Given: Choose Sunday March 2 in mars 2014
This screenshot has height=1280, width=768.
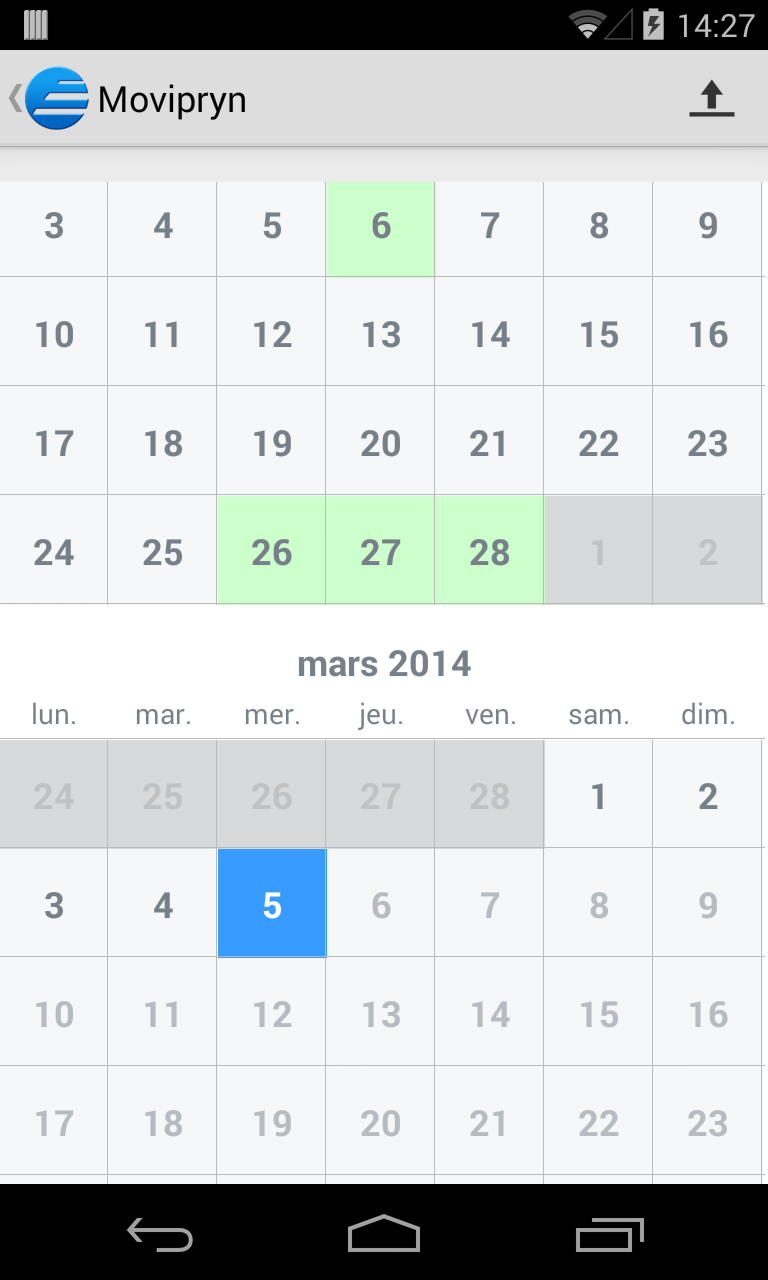Looking at the screenshot, I should [x=708, y=795].
